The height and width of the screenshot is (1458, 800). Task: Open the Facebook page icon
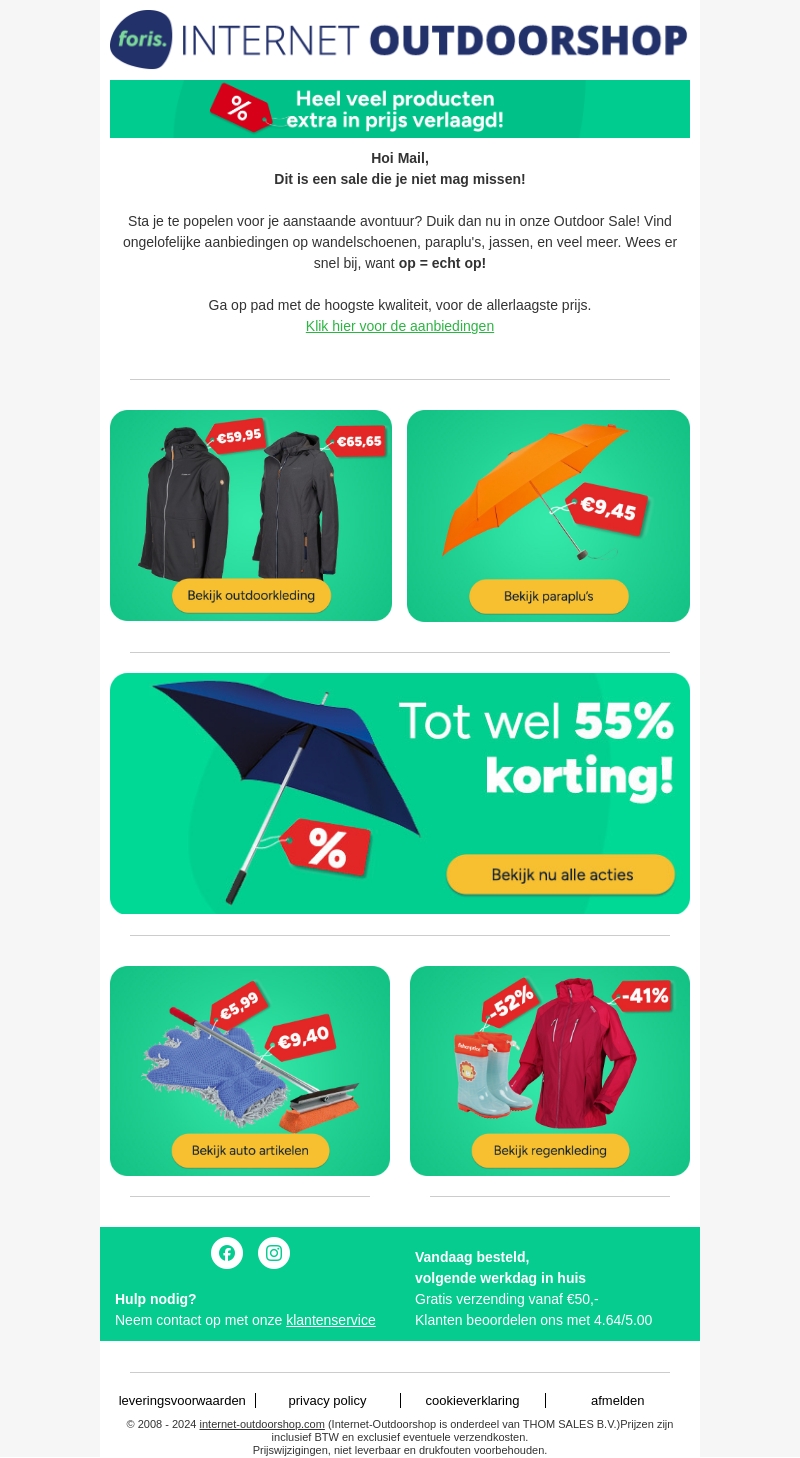click(x=227, y=1253)
